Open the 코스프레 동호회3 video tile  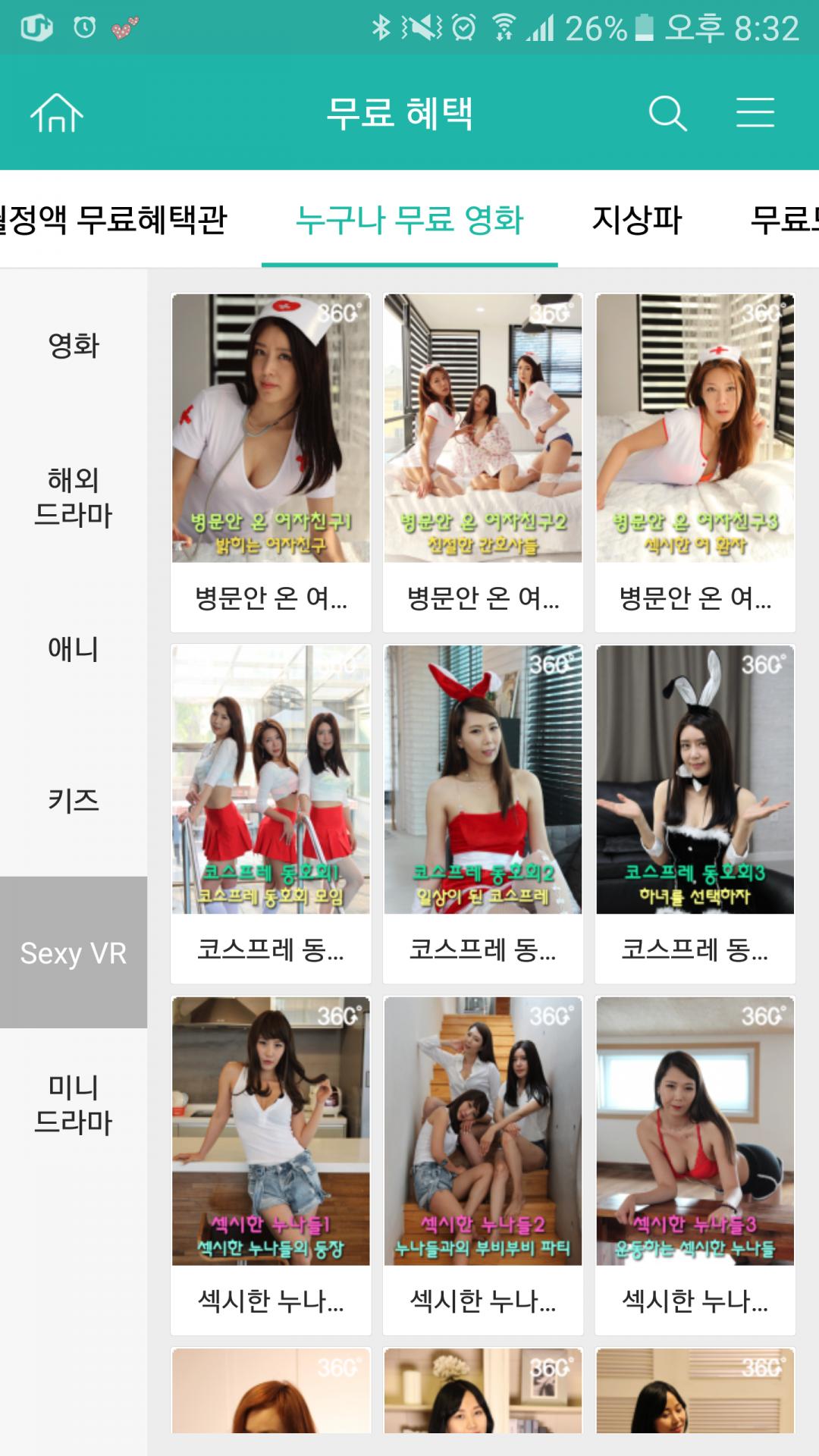[695, 814]
